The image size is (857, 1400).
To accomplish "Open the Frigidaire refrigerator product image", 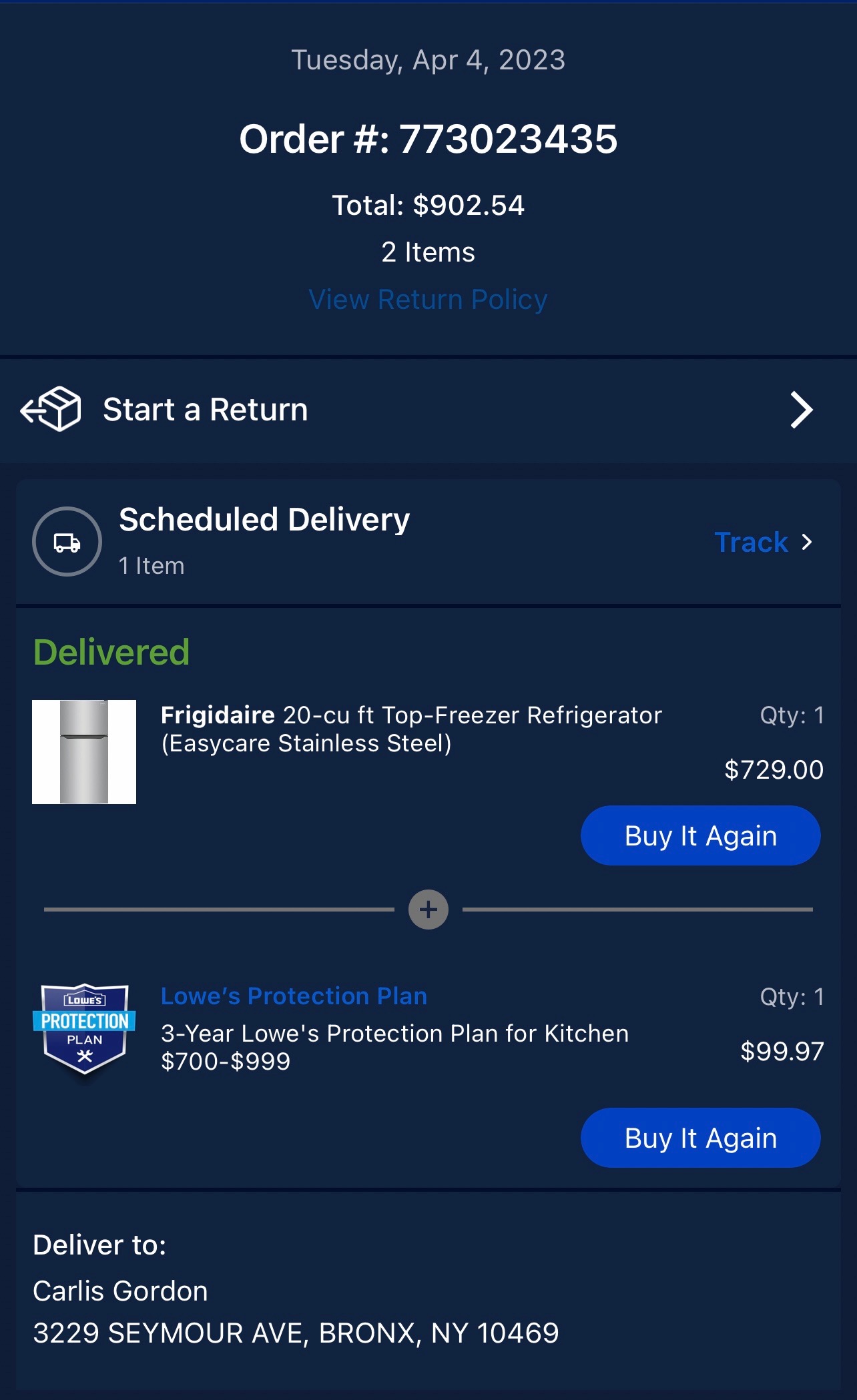I will (x=84, y=752).
